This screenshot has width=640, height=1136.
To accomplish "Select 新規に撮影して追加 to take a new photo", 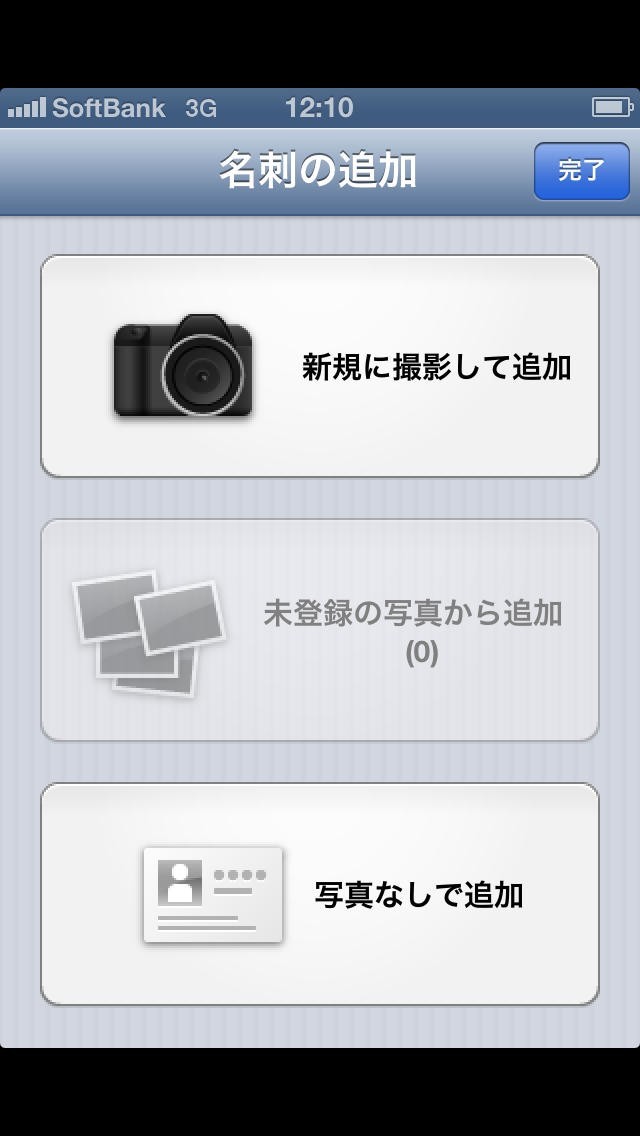I will (320, 366).
